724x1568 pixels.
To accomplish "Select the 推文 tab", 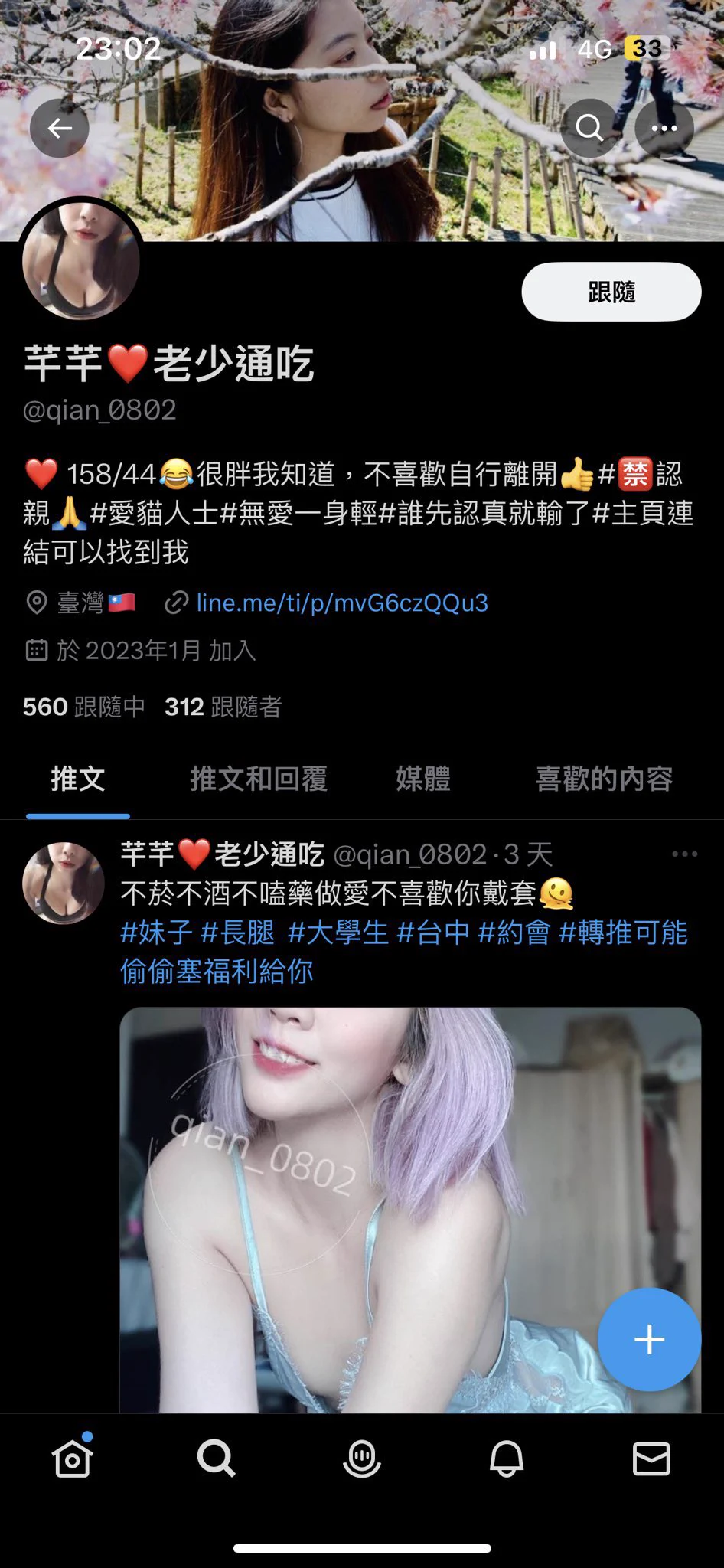I will (77, 779).
